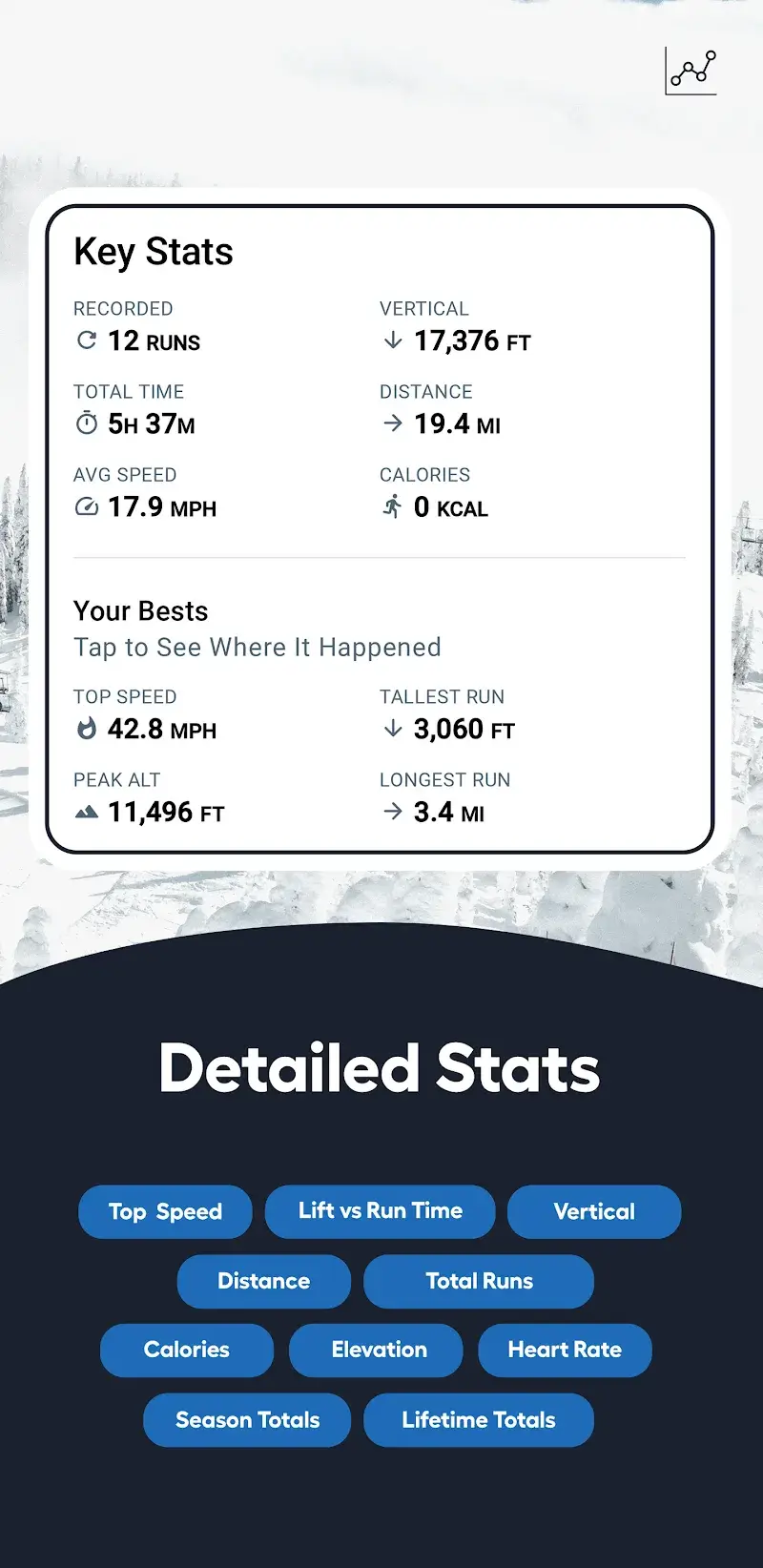Open Calories detailed stats
763x1568 pixels.
pos(186,1350)
